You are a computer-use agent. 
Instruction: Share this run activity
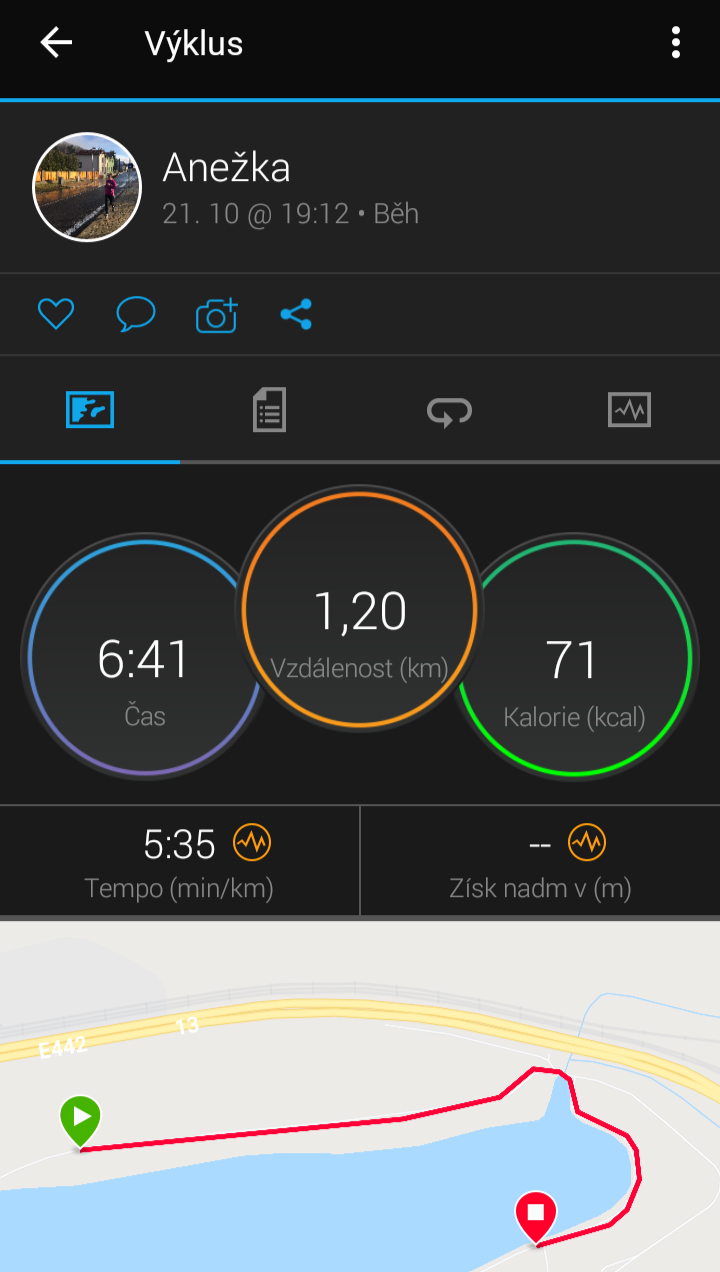[296, 315]
